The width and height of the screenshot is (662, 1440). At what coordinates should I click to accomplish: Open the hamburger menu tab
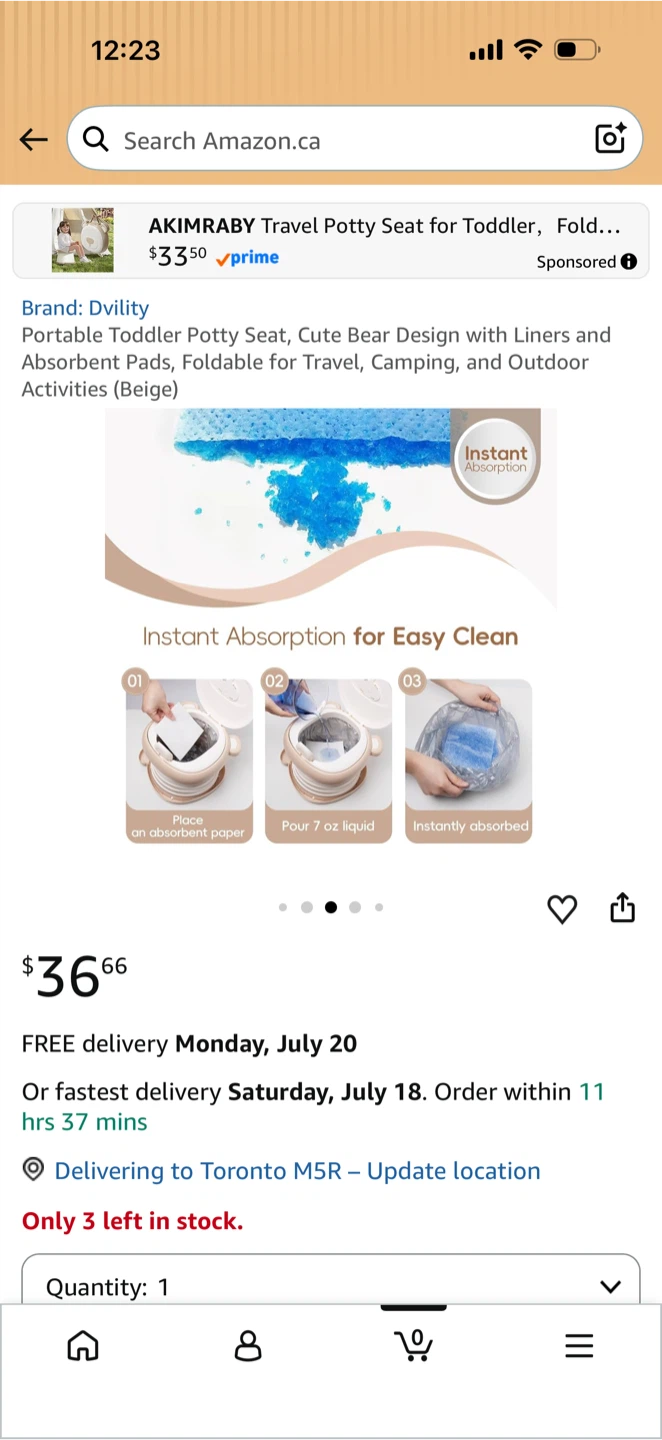[x=579, y=1346]
